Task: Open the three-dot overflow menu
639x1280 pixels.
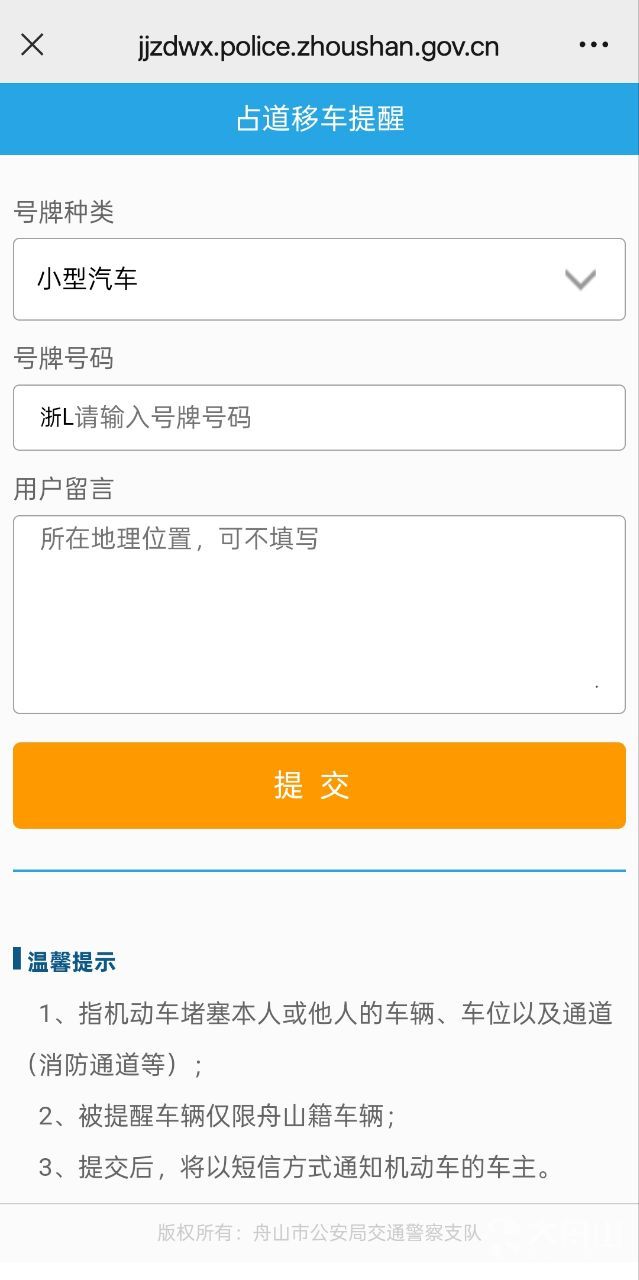Action: [x=594, y=45]
